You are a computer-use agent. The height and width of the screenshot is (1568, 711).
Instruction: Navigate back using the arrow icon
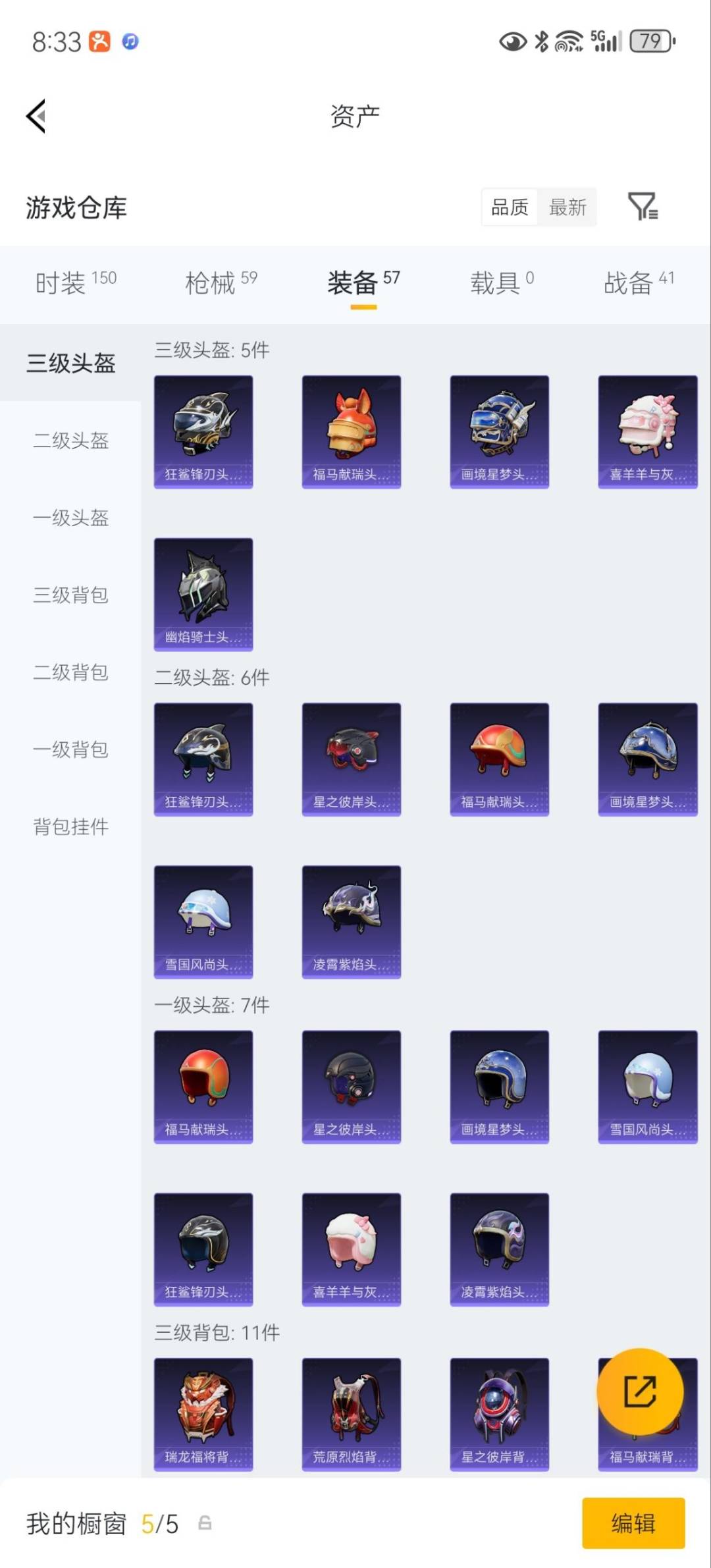point(36,115)
